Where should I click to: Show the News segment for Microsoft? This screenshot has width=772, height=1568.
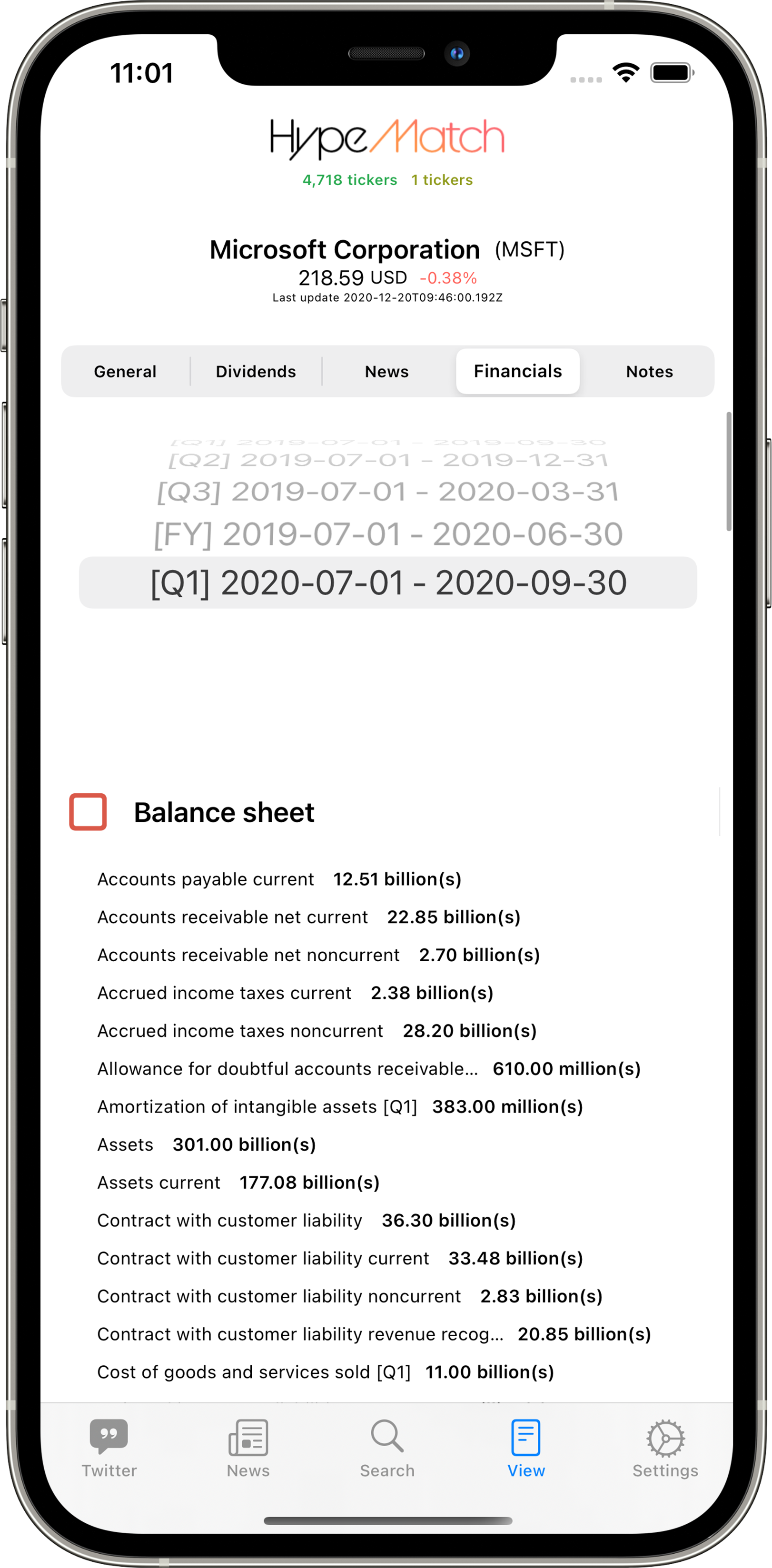[386, 371]
